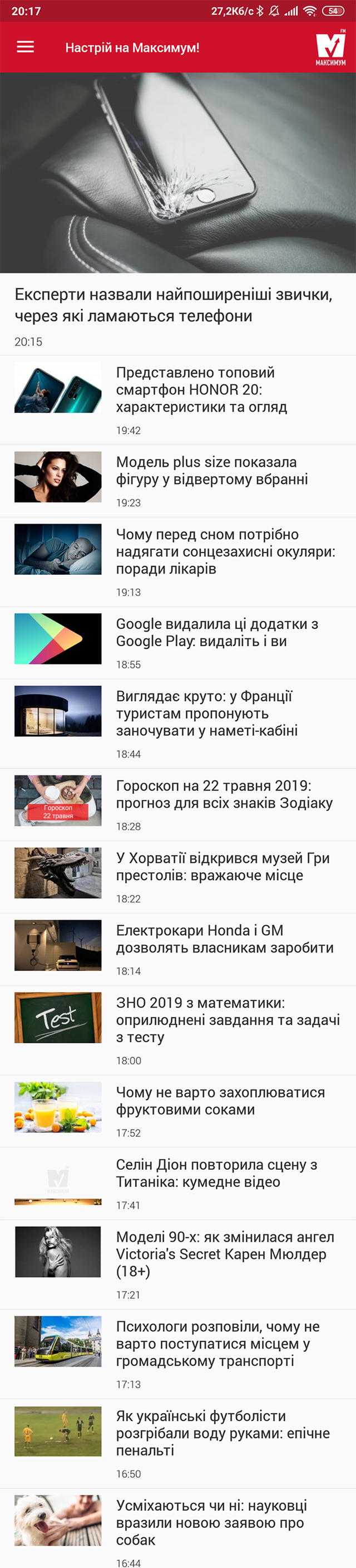Read the HONOR 20 smartphone review
The image size is (356, 1568).
point(201,389)
